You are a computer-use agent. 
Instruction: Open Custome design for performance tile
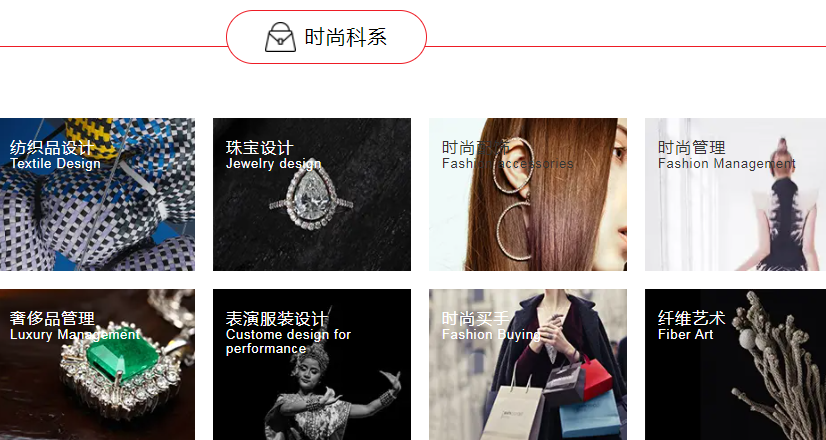click(x=311, y=365)
